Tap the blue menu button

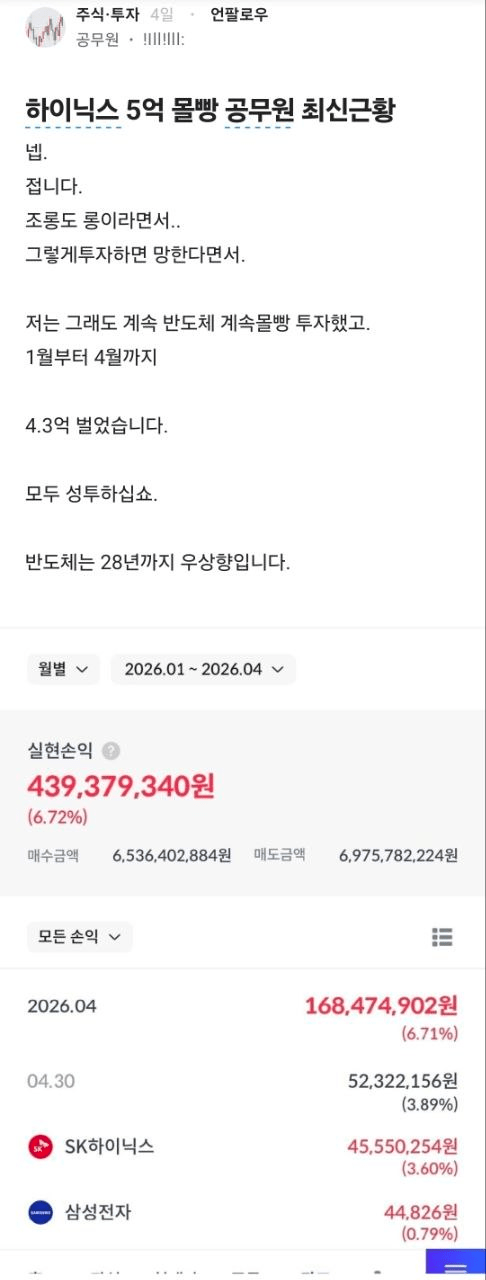point(455,1264)
